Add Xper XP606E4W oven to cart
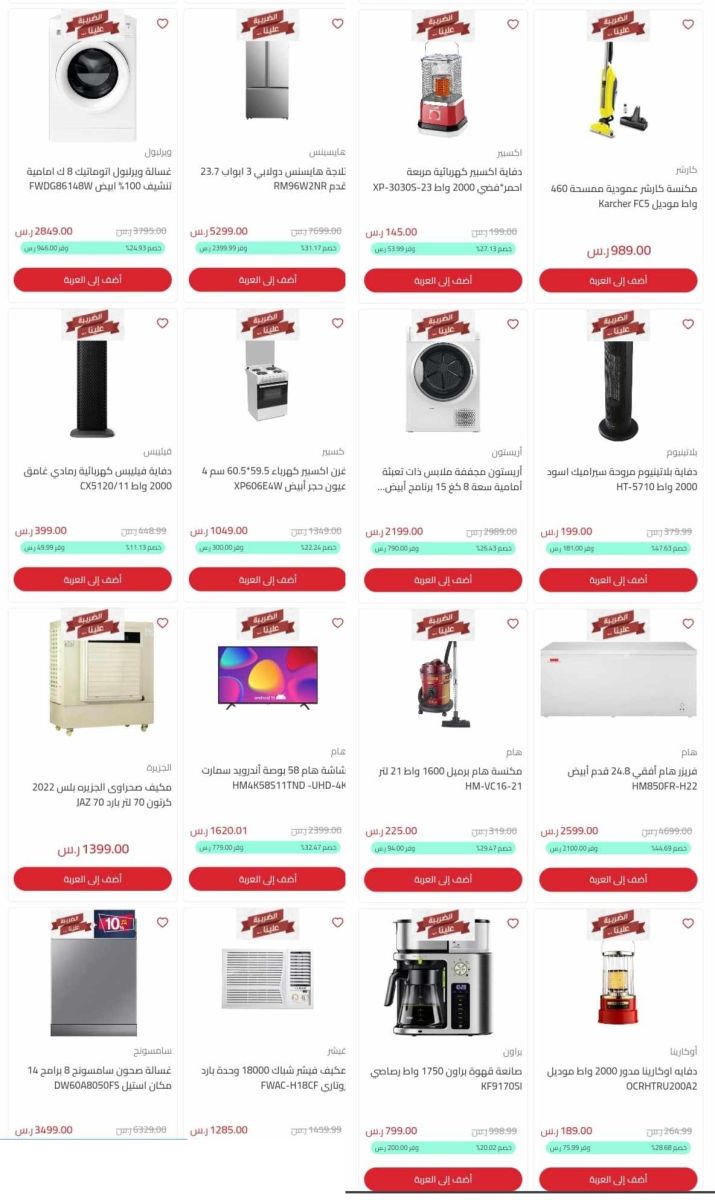This screenshot has height=1200, width=715. tap(266, 580)
